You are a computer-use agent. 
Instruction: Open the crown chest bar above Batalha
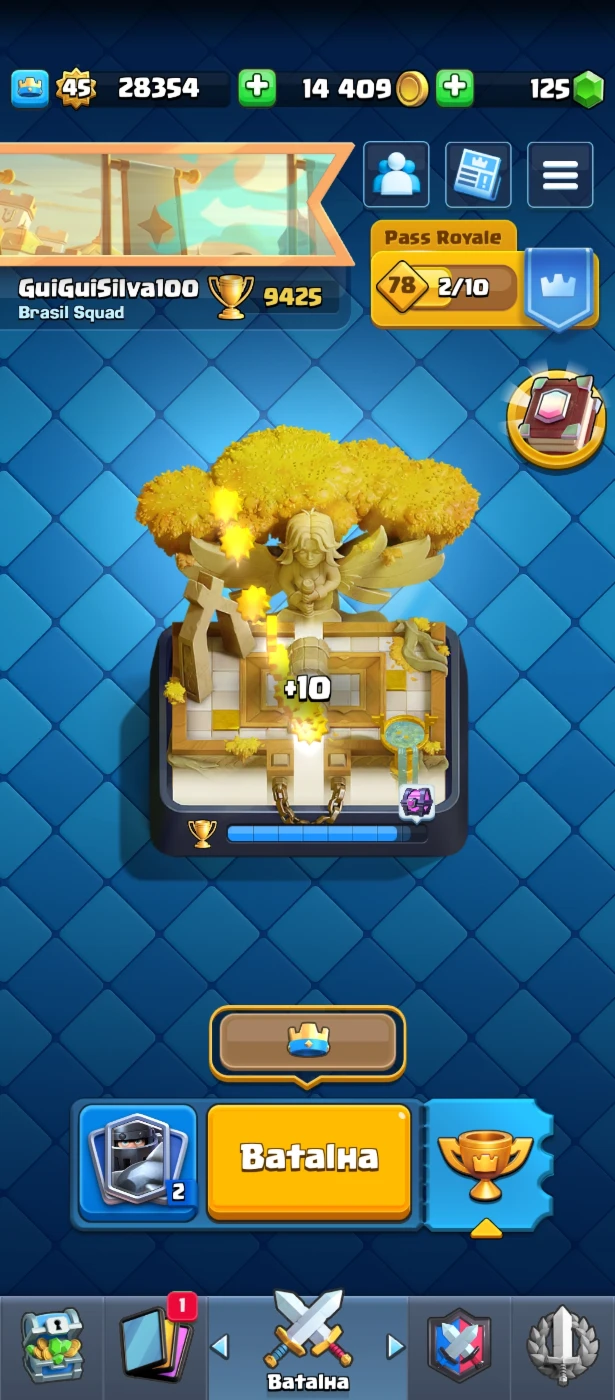(x=308, y=1043)
